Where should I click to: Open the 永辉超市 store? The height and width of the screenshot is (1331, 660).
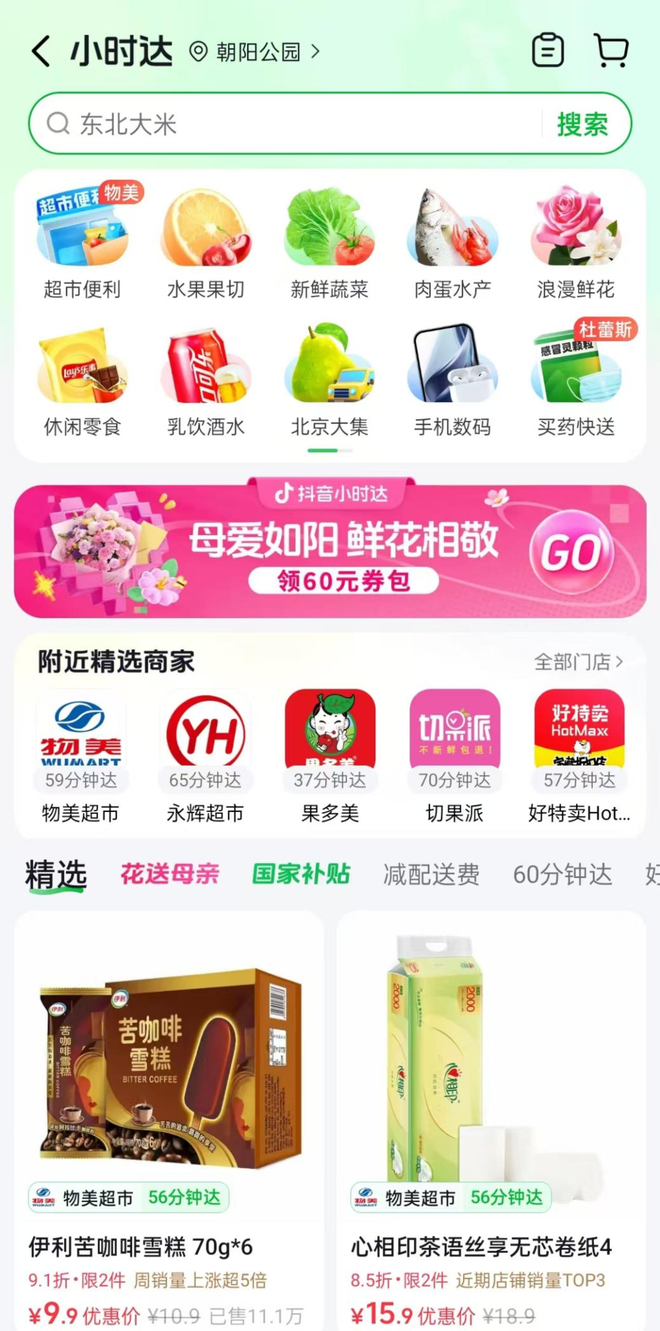click(x=205, y=755)
